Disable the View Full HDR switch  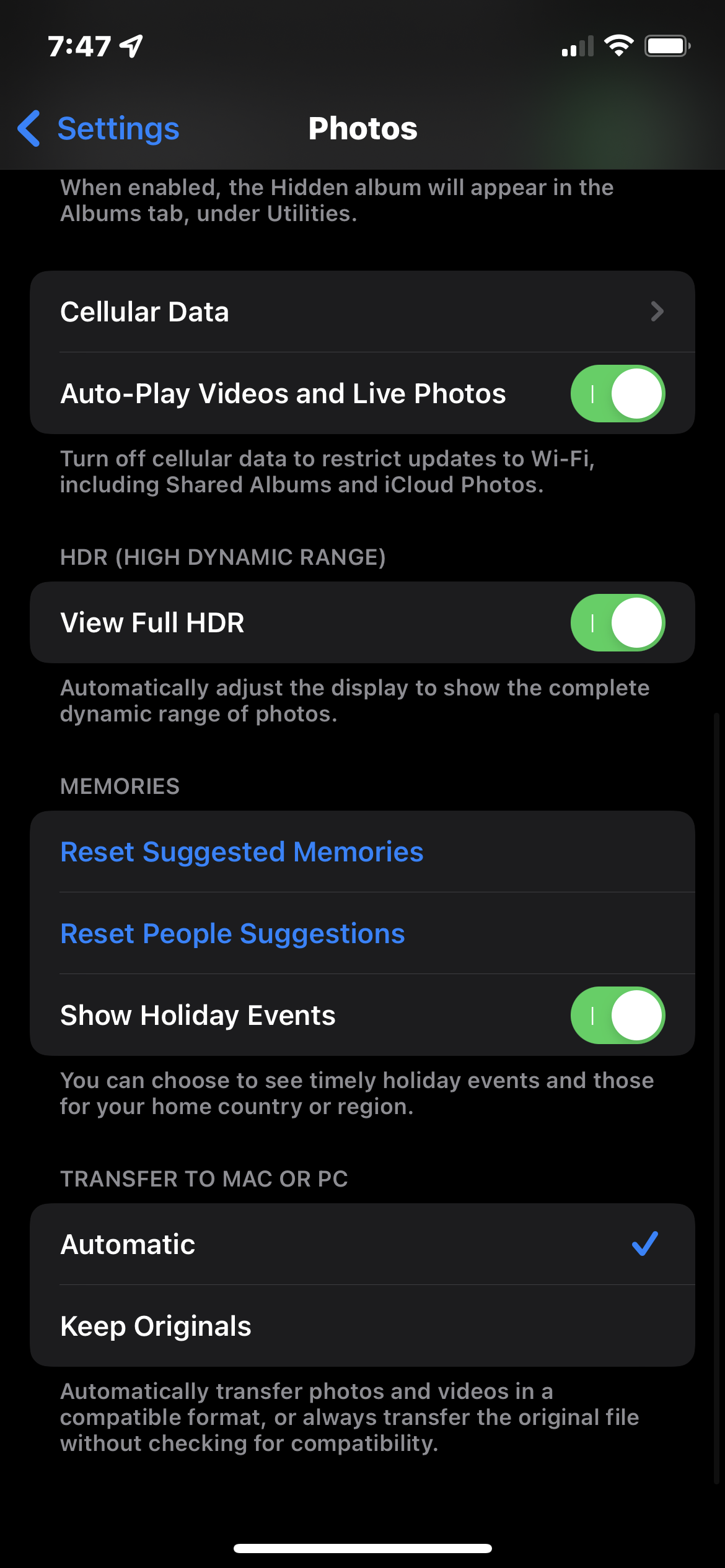pos(617,623)
